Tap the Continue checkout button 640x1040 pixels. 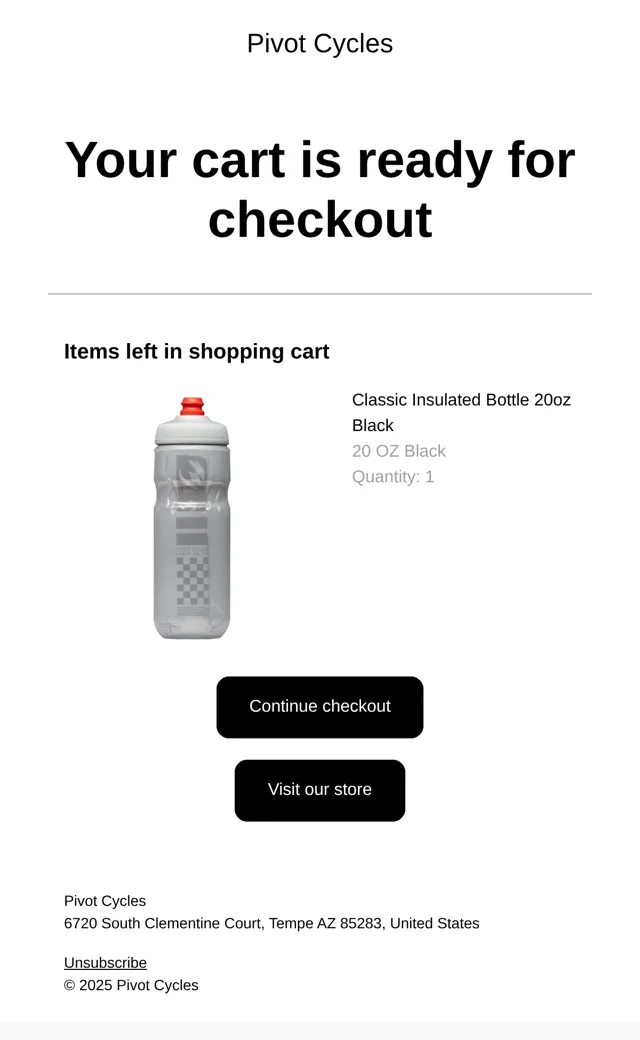pos(320,707)
